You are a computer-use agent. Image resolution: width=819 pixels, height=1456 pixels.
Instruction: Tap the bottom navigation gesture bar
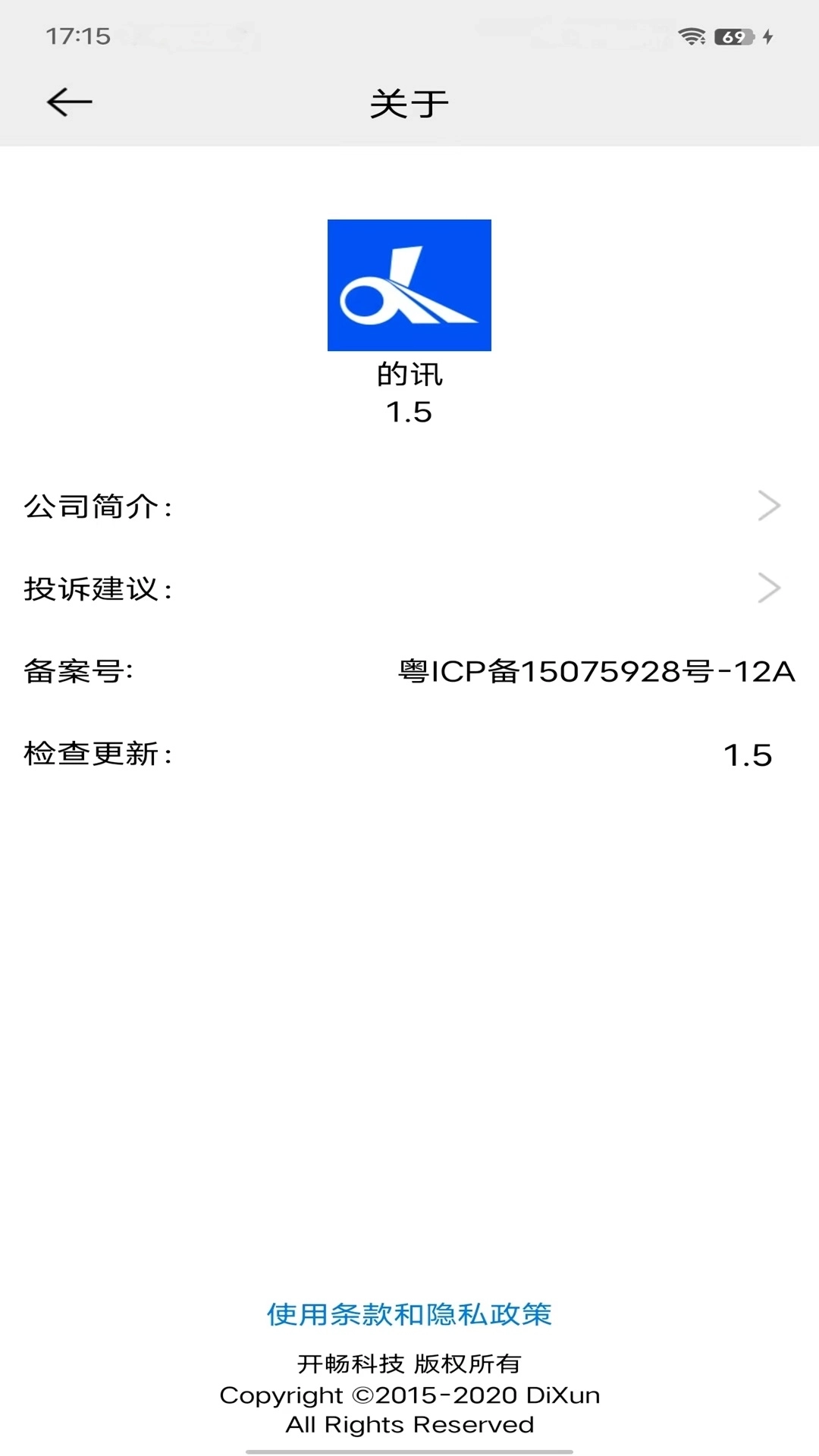[x=409, y=1450]
